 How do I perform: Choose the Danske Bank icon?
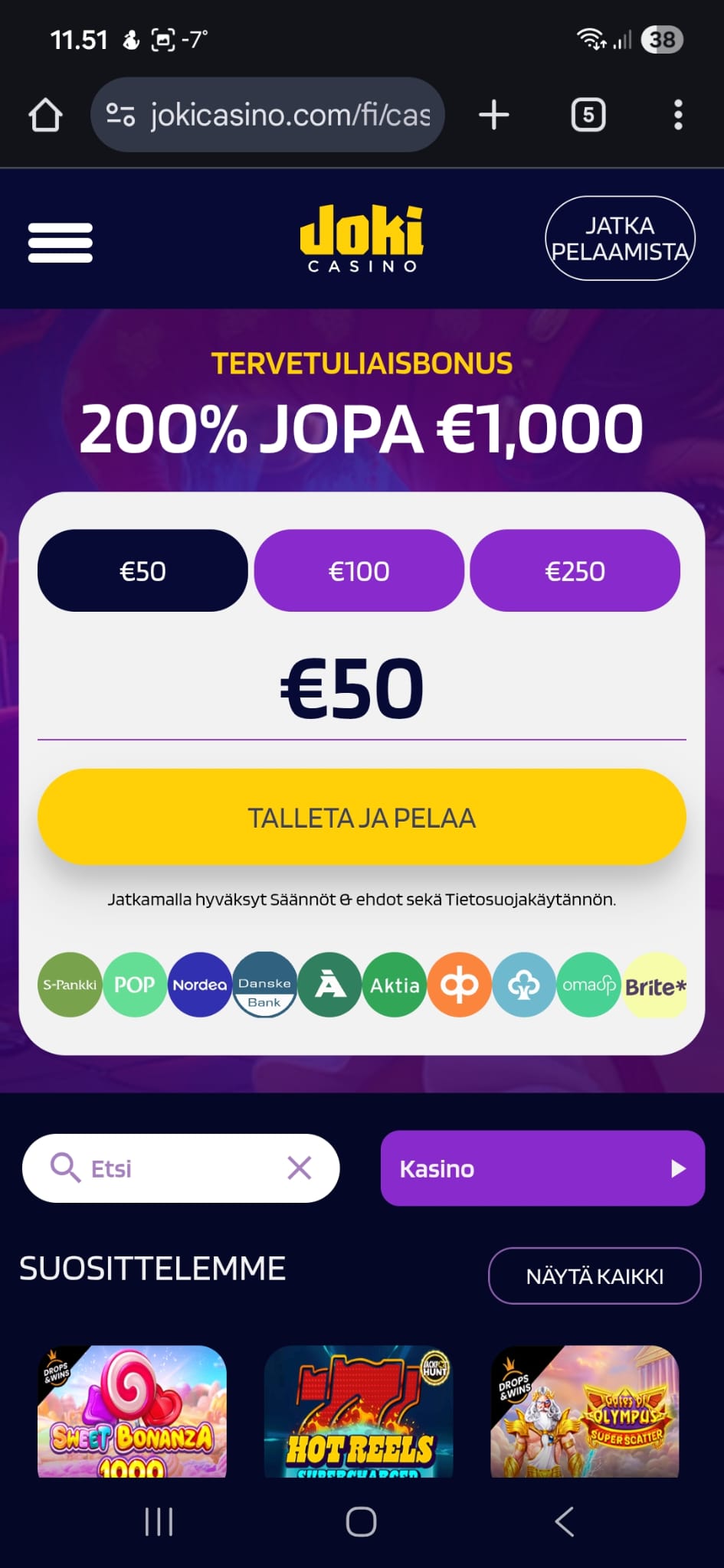tap(264, 985)
